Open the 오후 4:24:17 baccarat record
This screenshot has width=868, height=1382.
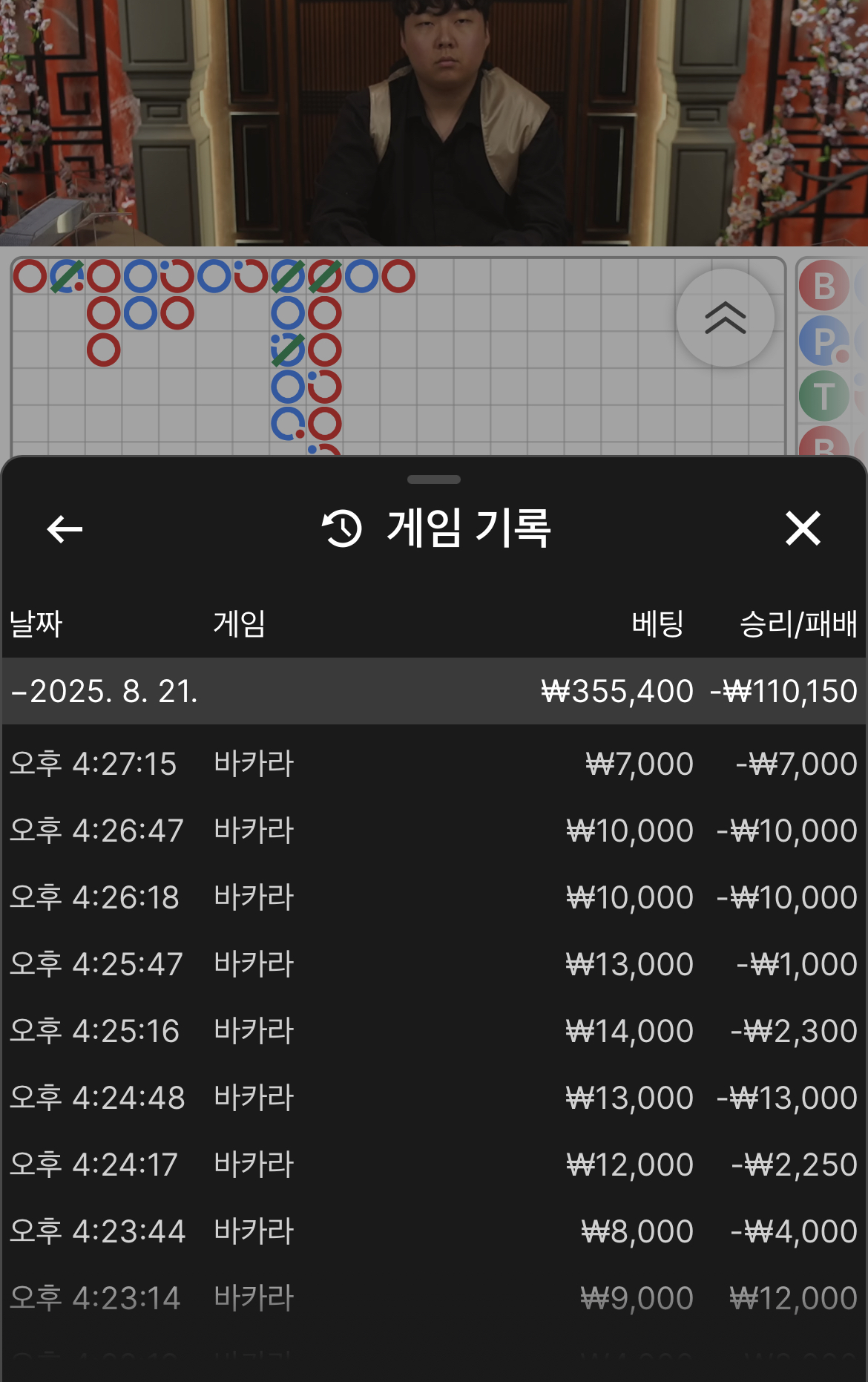(434, 1165)
